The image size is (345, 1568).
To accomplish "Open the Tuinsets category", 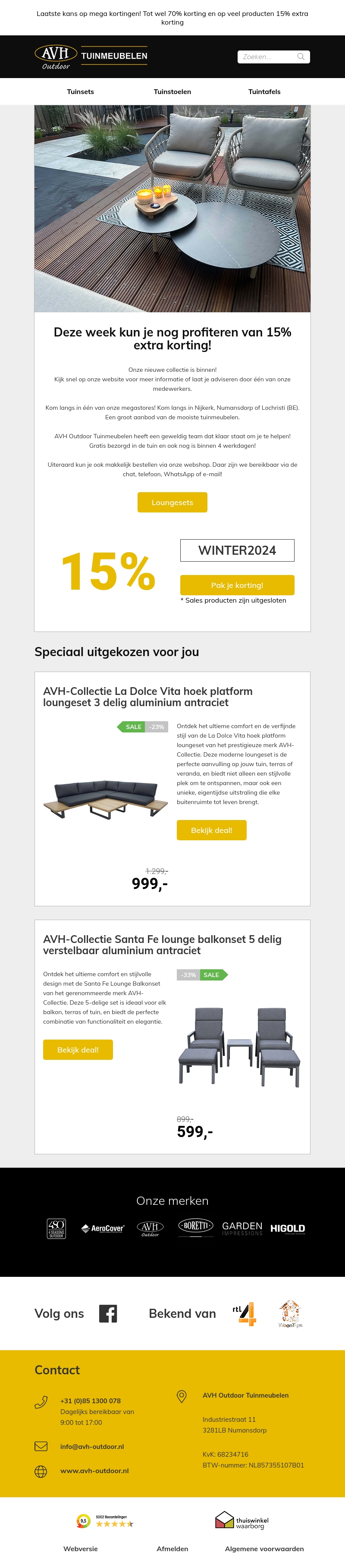I will point(80,92).
